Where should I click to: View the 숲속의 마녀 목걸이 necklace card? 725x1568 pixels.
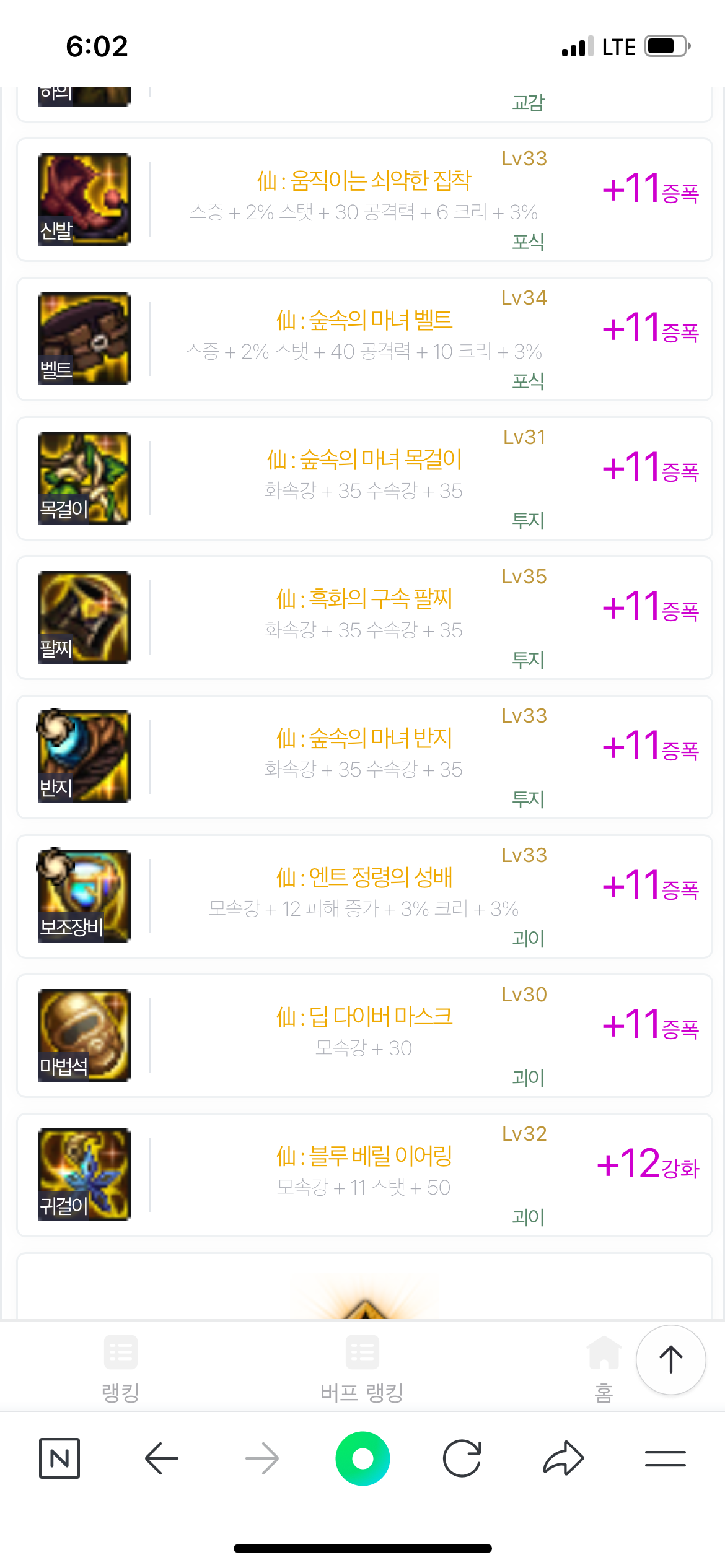coord(364,478)
